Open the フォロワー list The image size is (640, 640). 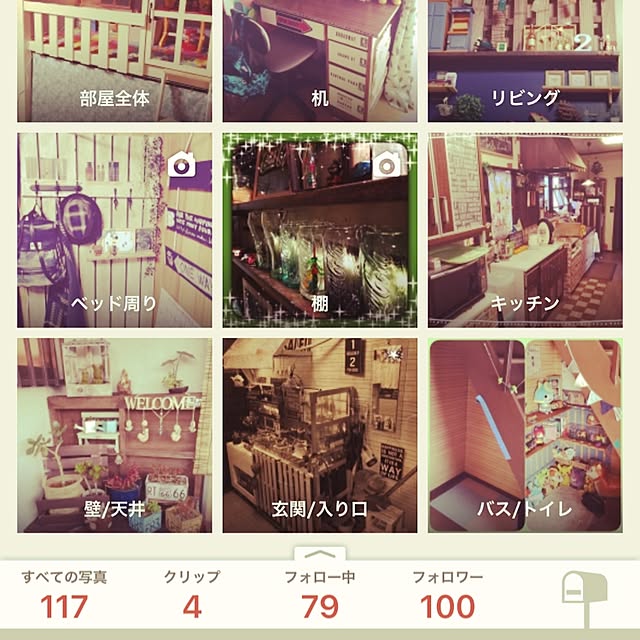(447, 595)
